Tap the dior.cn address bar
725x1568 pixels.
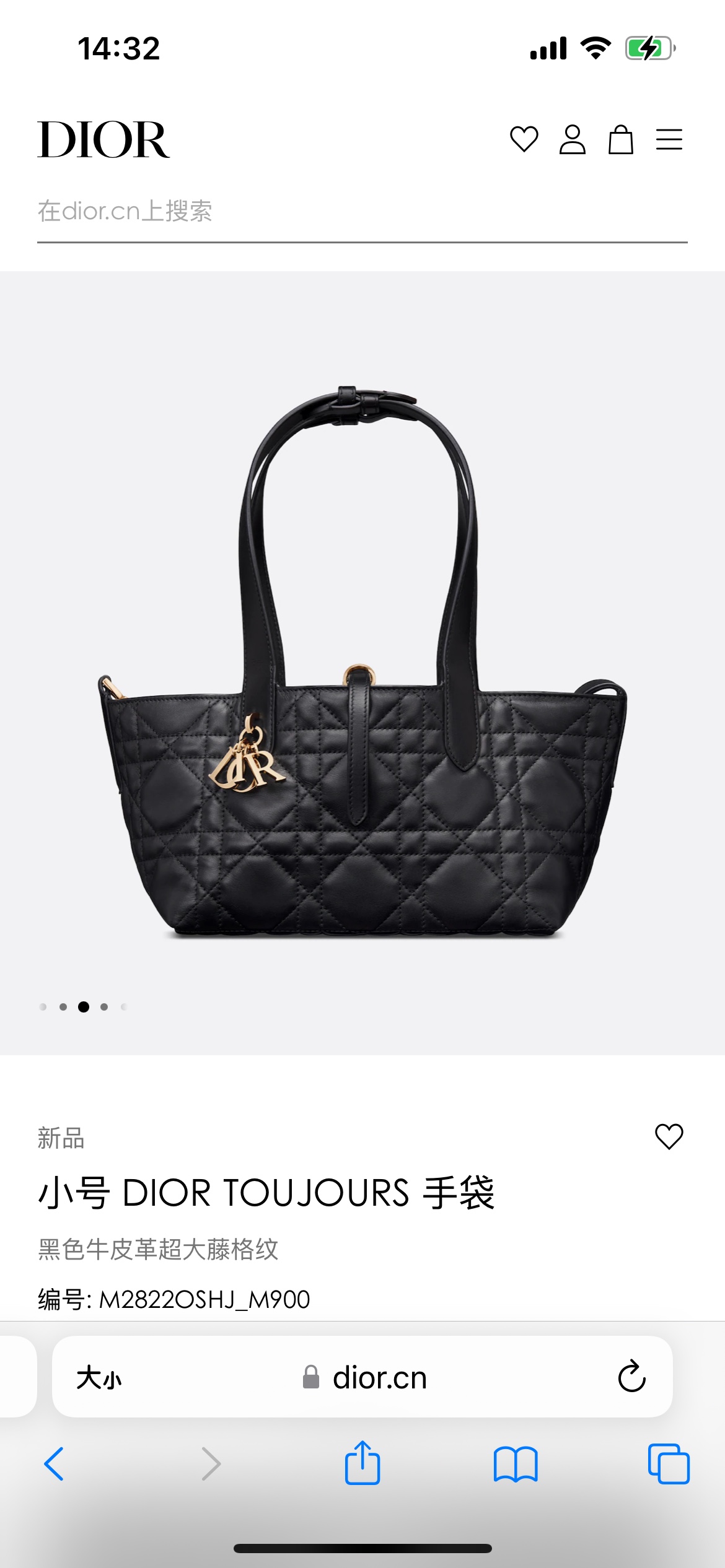(366, 1378)
